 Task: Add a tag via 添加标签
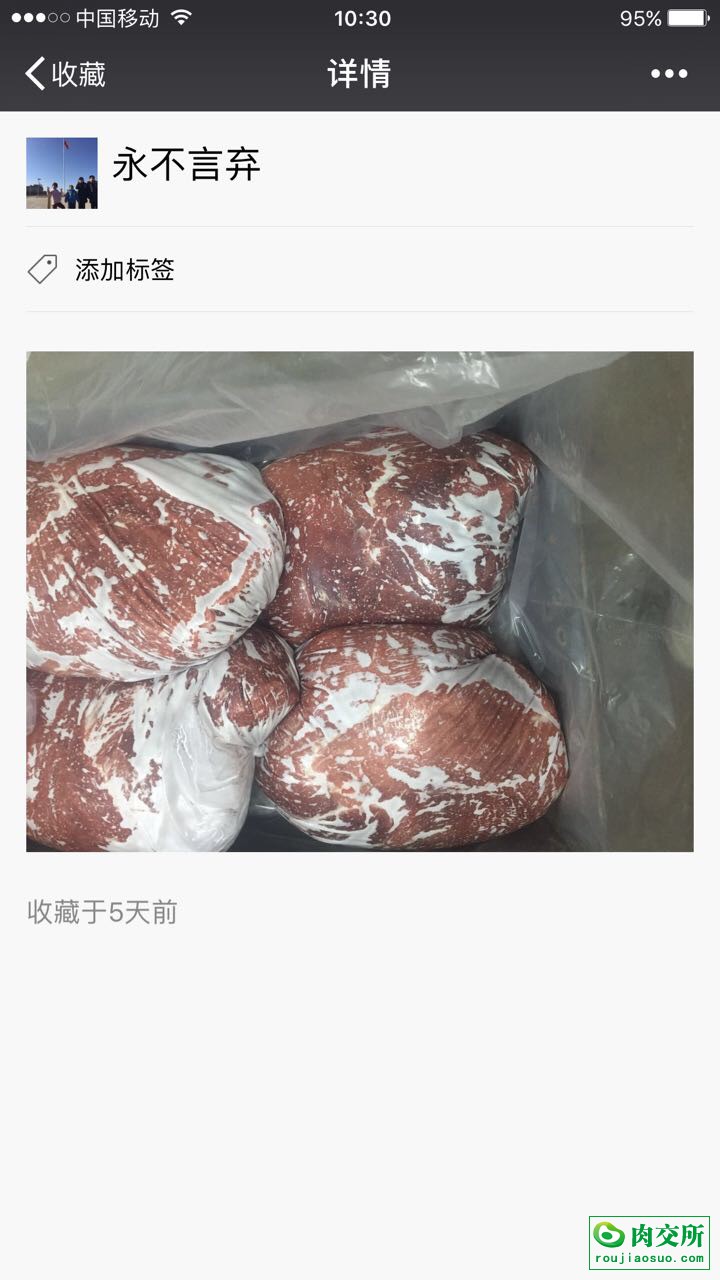click(x=124, y=270)
